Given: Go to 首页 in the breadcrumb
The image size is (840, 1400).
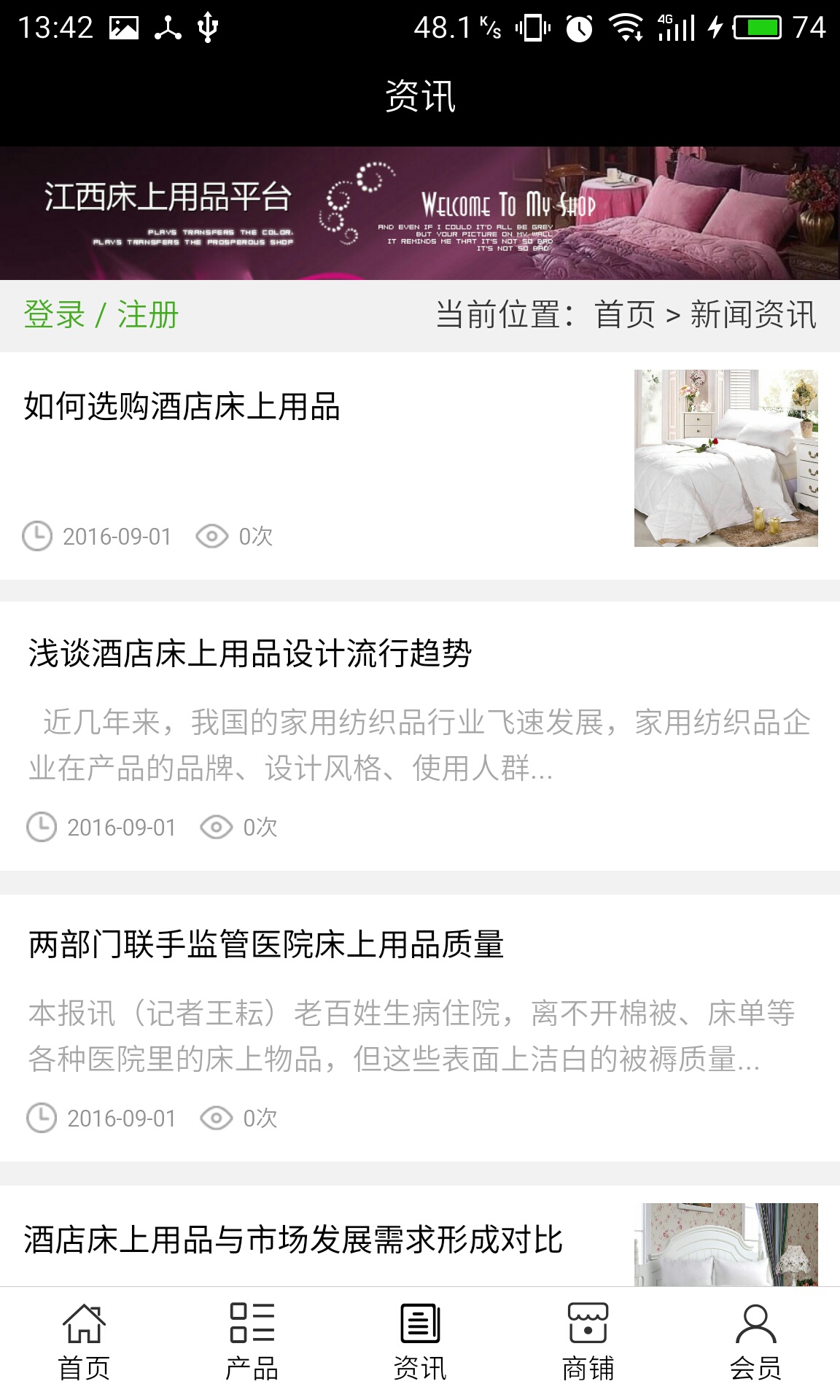Looking at the screenshot, I should (x=625, y=315).
